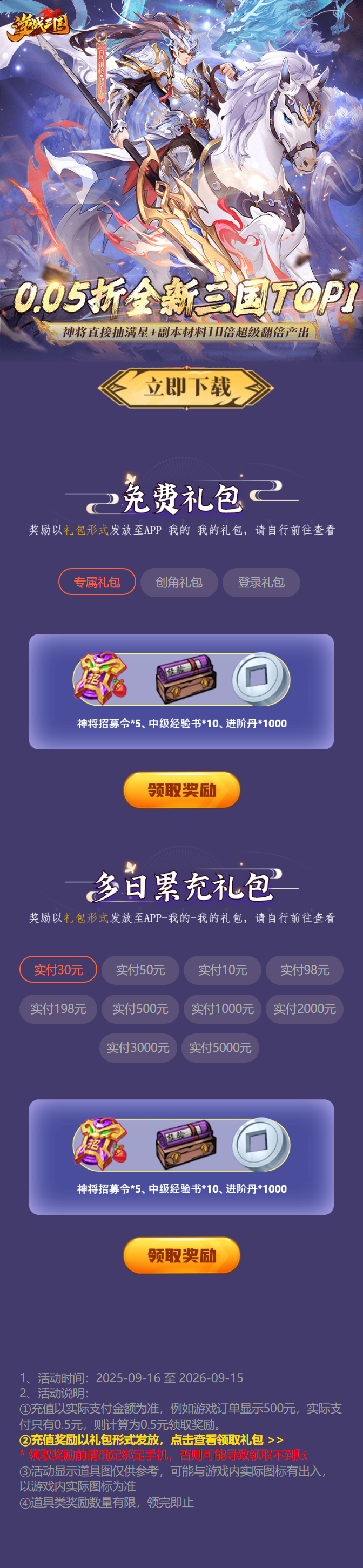Choose the 实付50元 tier
This screenshot has height=1568, width=363.
click(140, 970)
